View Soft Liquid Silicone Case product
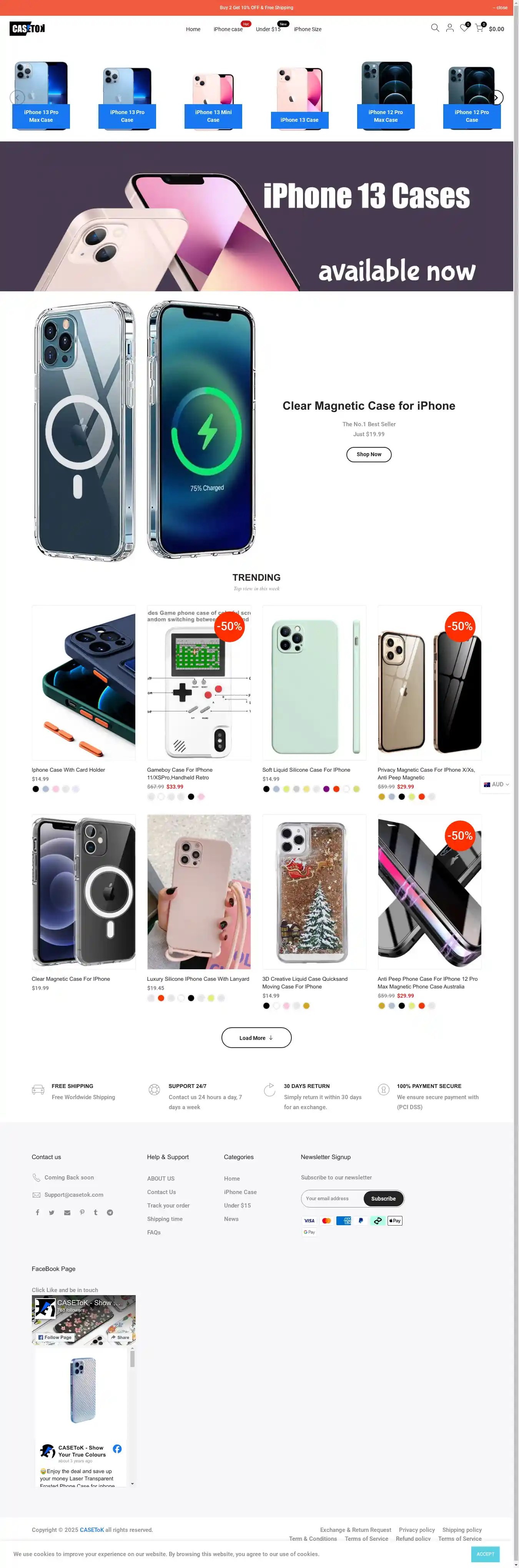The height and width of the screenshot is (1568, 519). pos(306,769)
